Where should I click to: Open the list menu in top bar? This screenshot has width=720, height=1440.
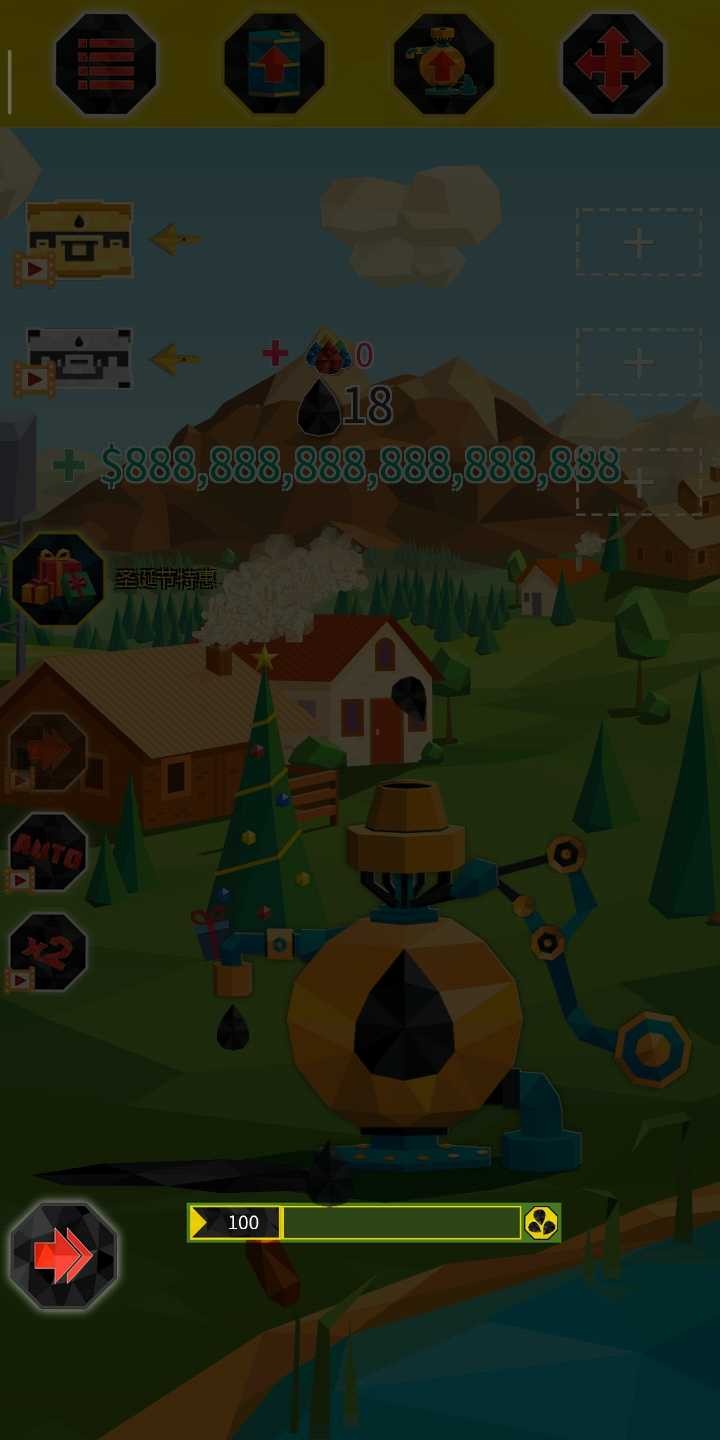click(x=105, y=64)
